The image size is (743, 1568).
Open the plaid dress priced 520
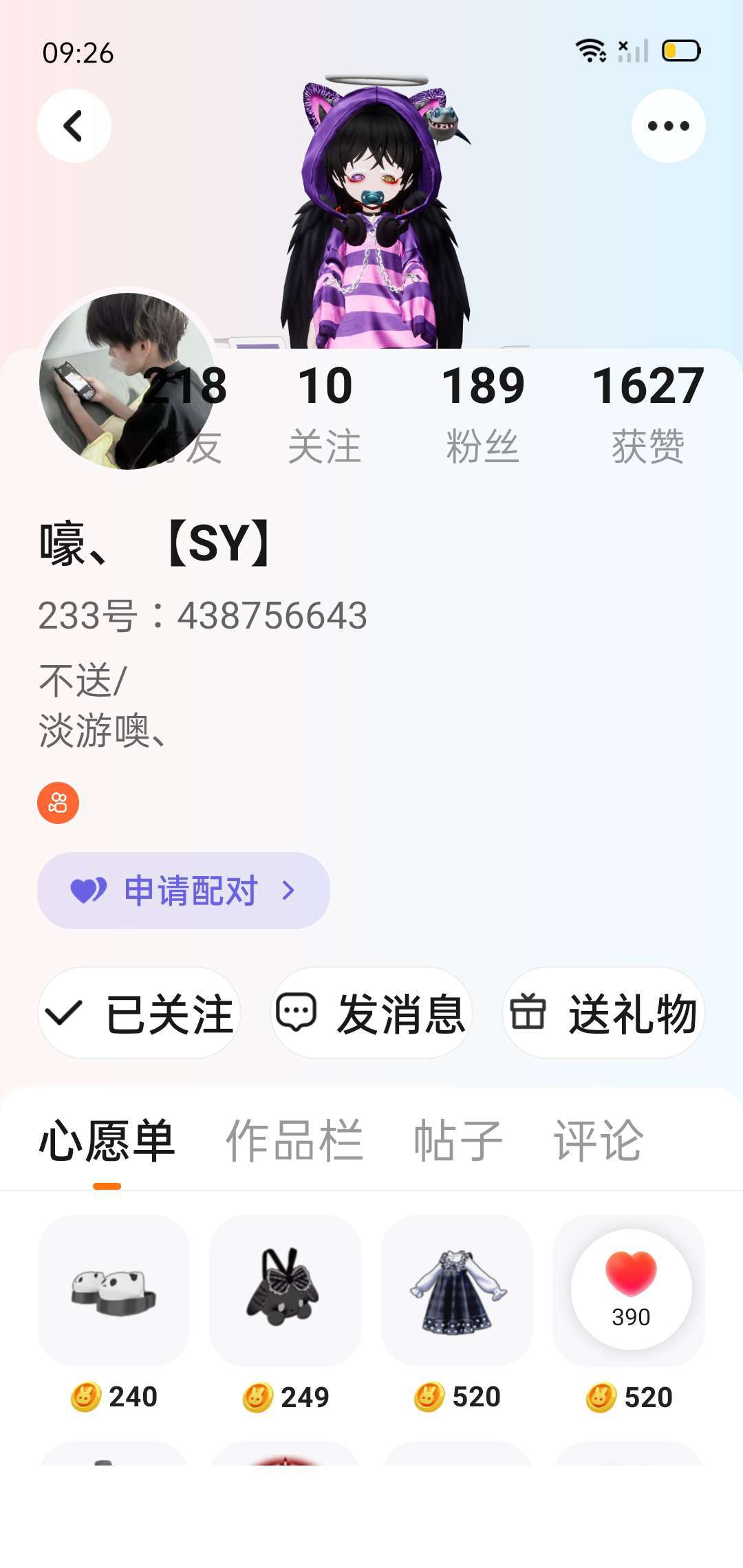click(457, 1290)
